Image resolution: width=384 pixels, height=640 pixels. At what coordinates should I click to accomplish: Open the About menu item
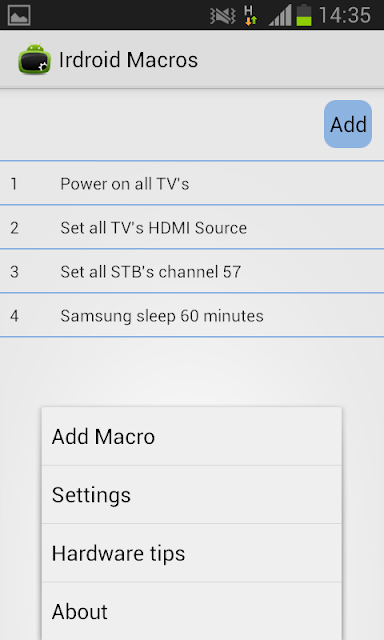coord(191,611)
